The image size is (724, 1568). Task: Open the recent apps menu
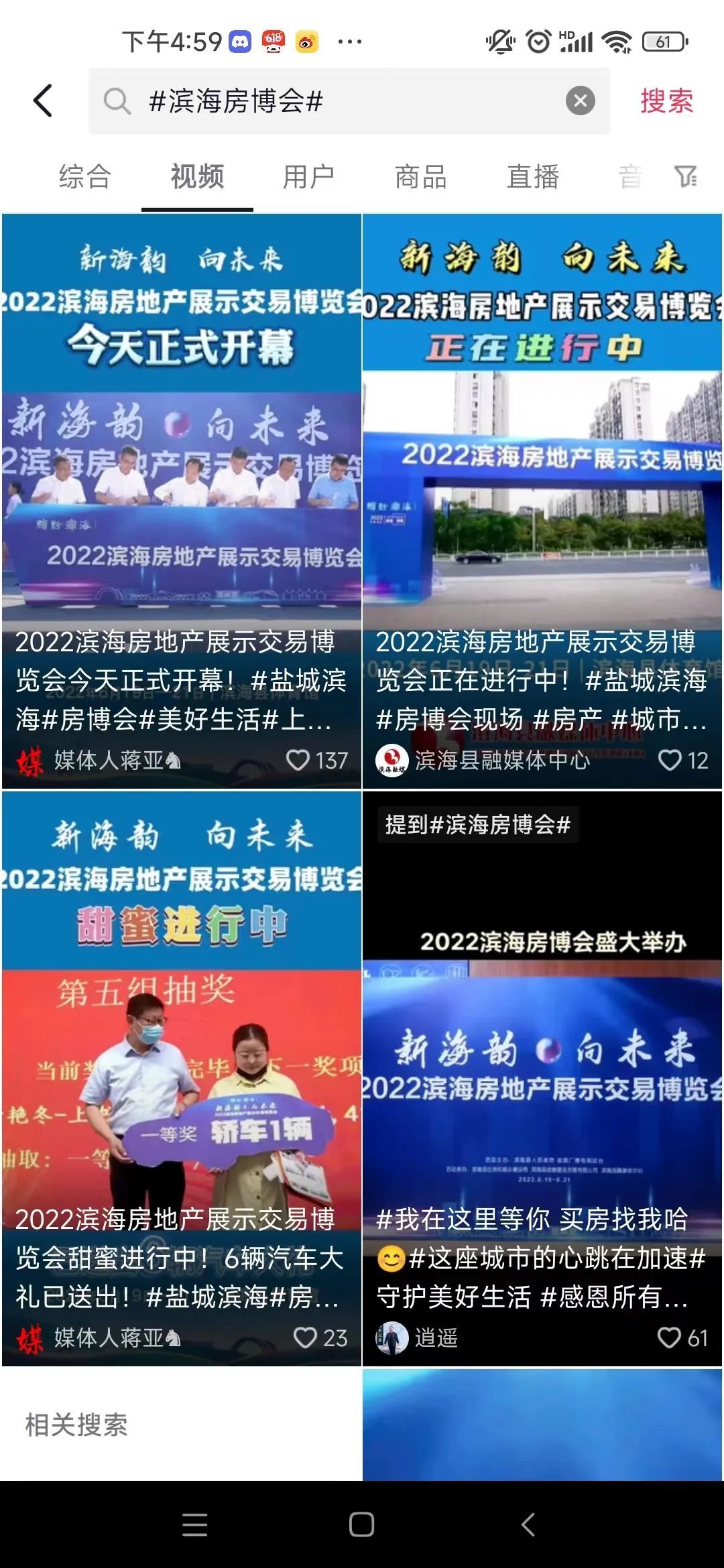(x=194, y=1524)
